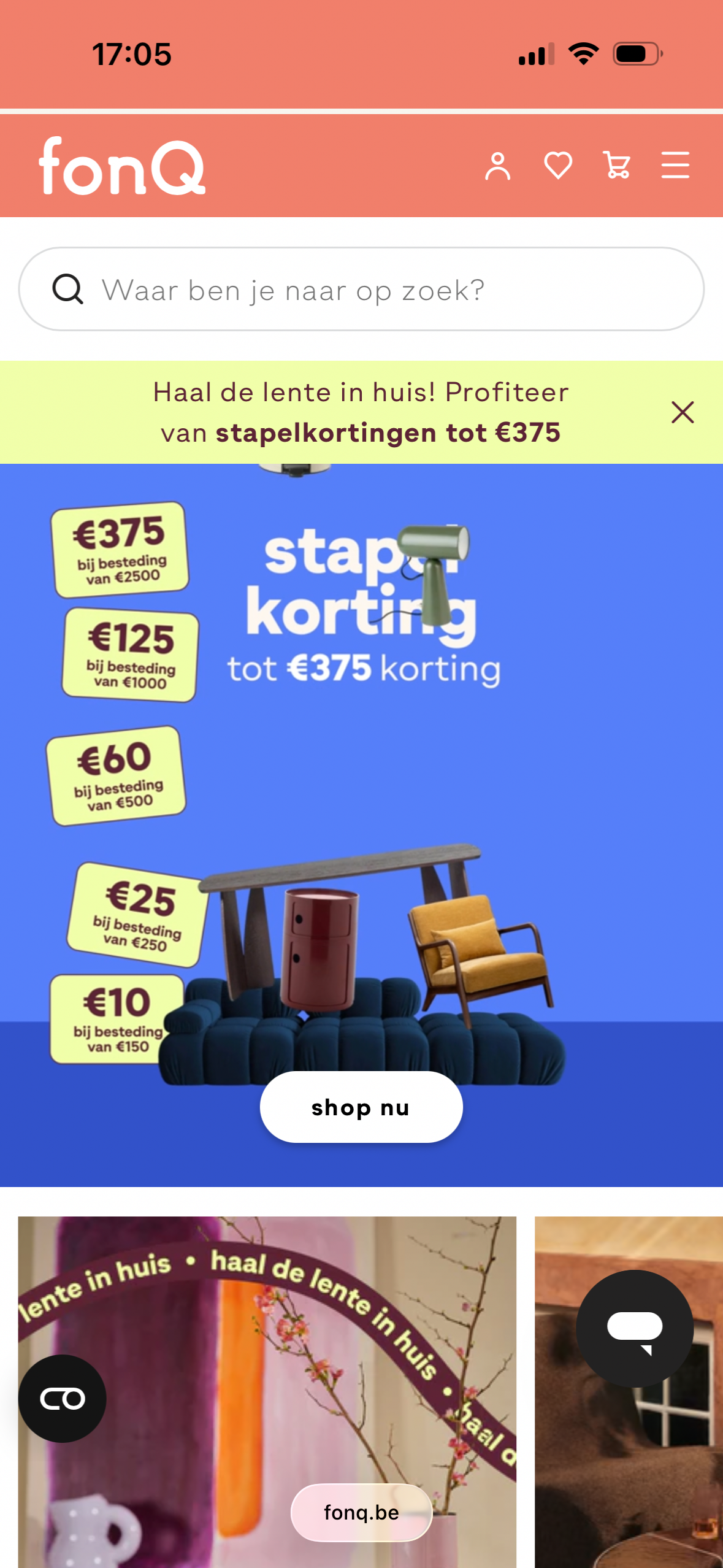The image size is (723, 1568).
Task: Open the hamburger menu
Action: [x=675, y=166]
